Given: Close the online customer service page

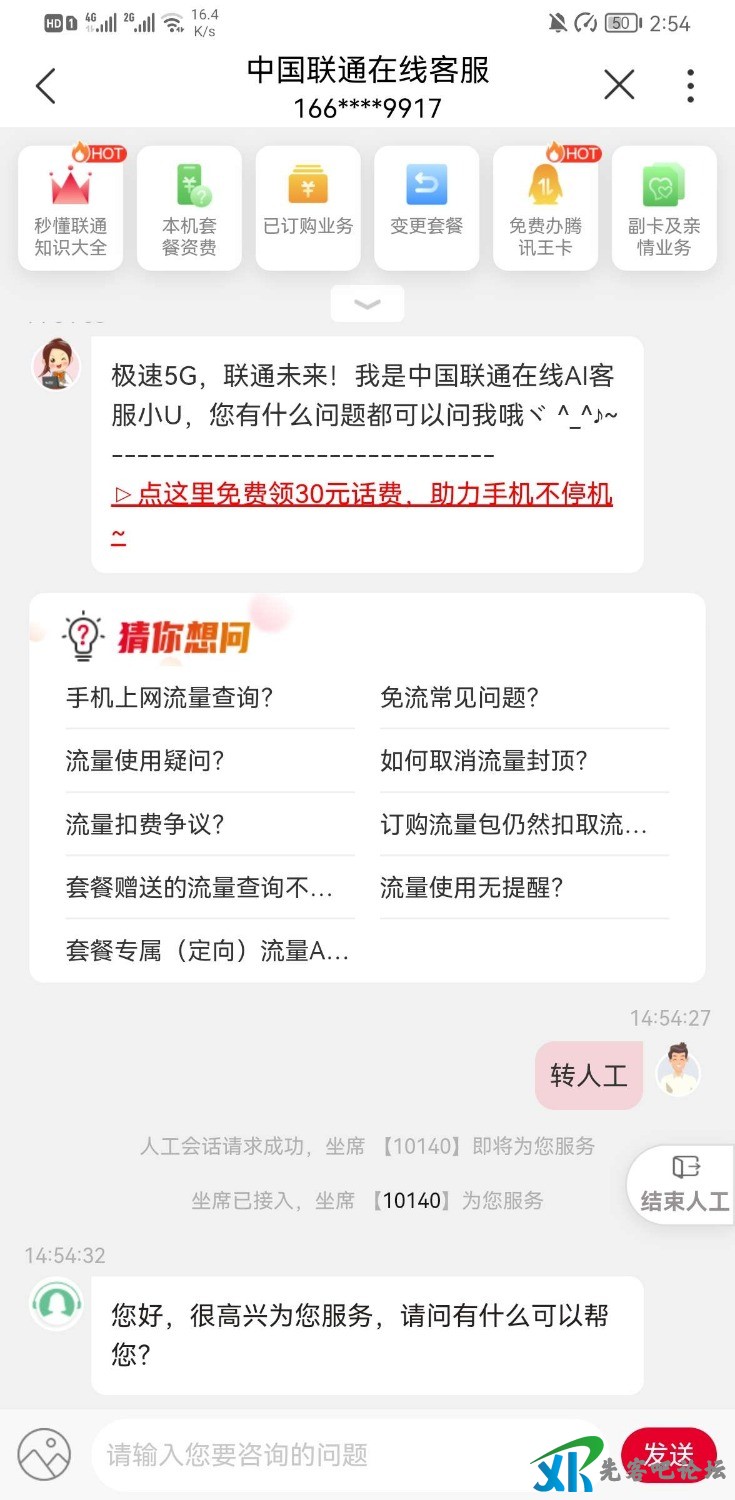Looking at the screenshot, I should [x=619, y=86].
